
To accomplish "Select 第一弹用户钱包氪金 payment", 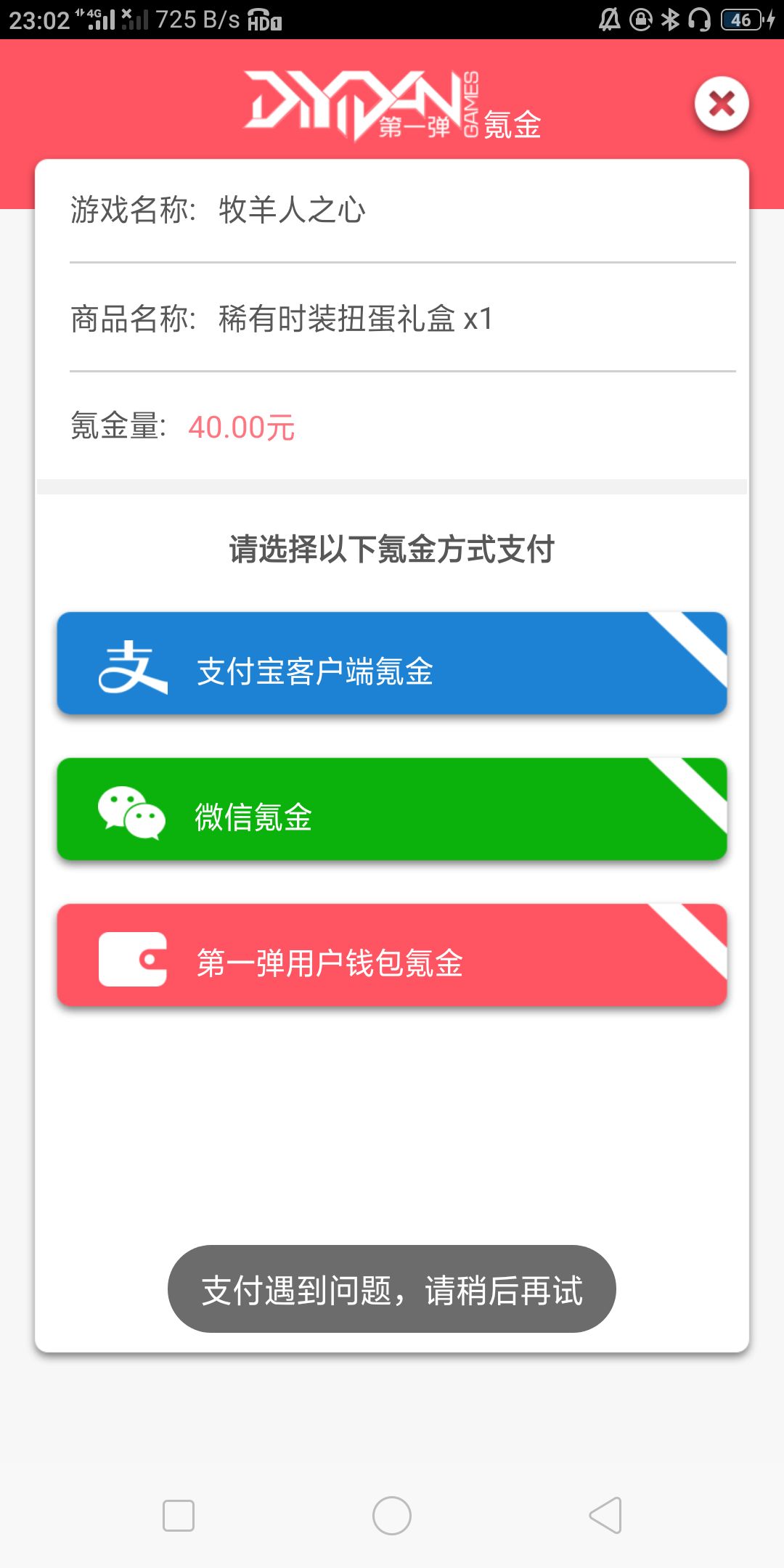I will point(392,955).
